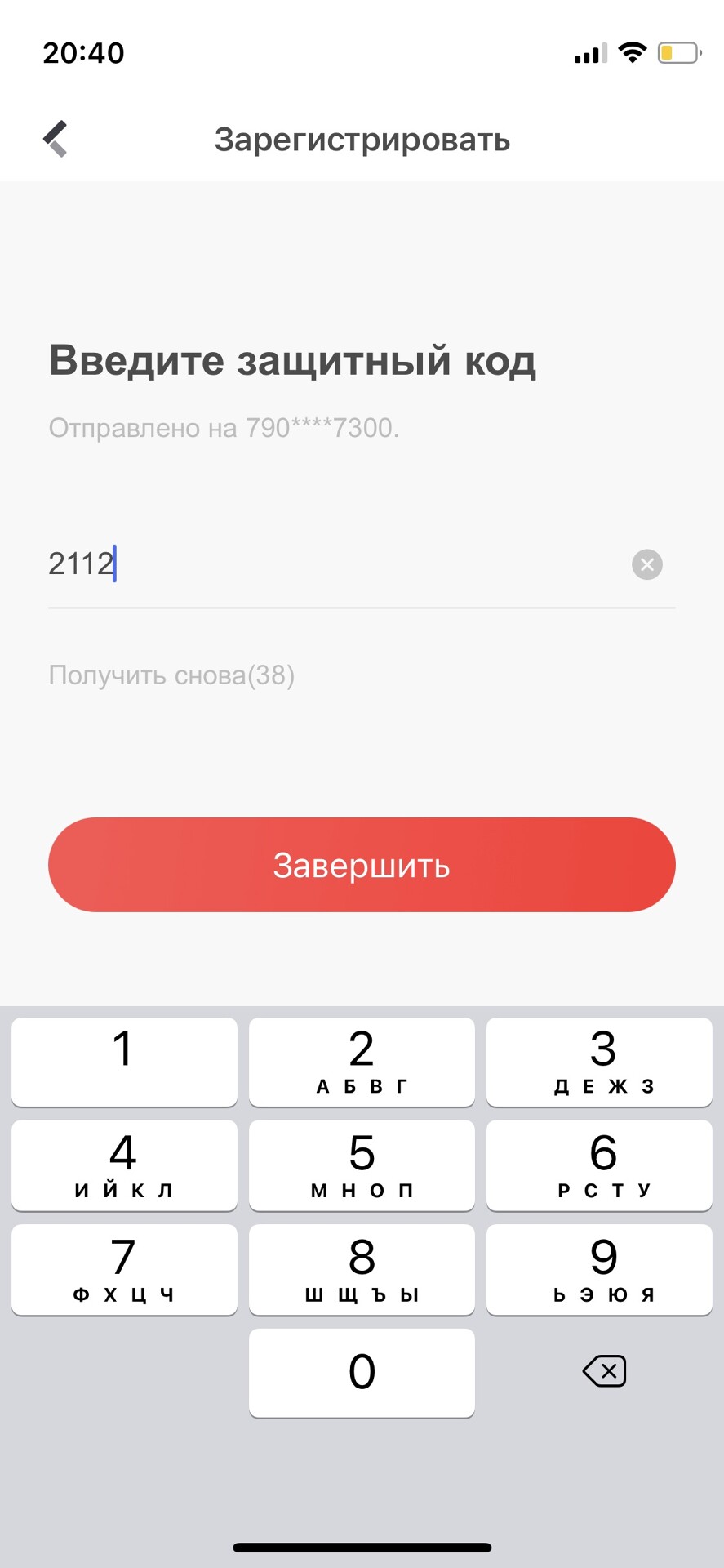
Task: Clear the entered security code
Action: (x=646, y=564)
